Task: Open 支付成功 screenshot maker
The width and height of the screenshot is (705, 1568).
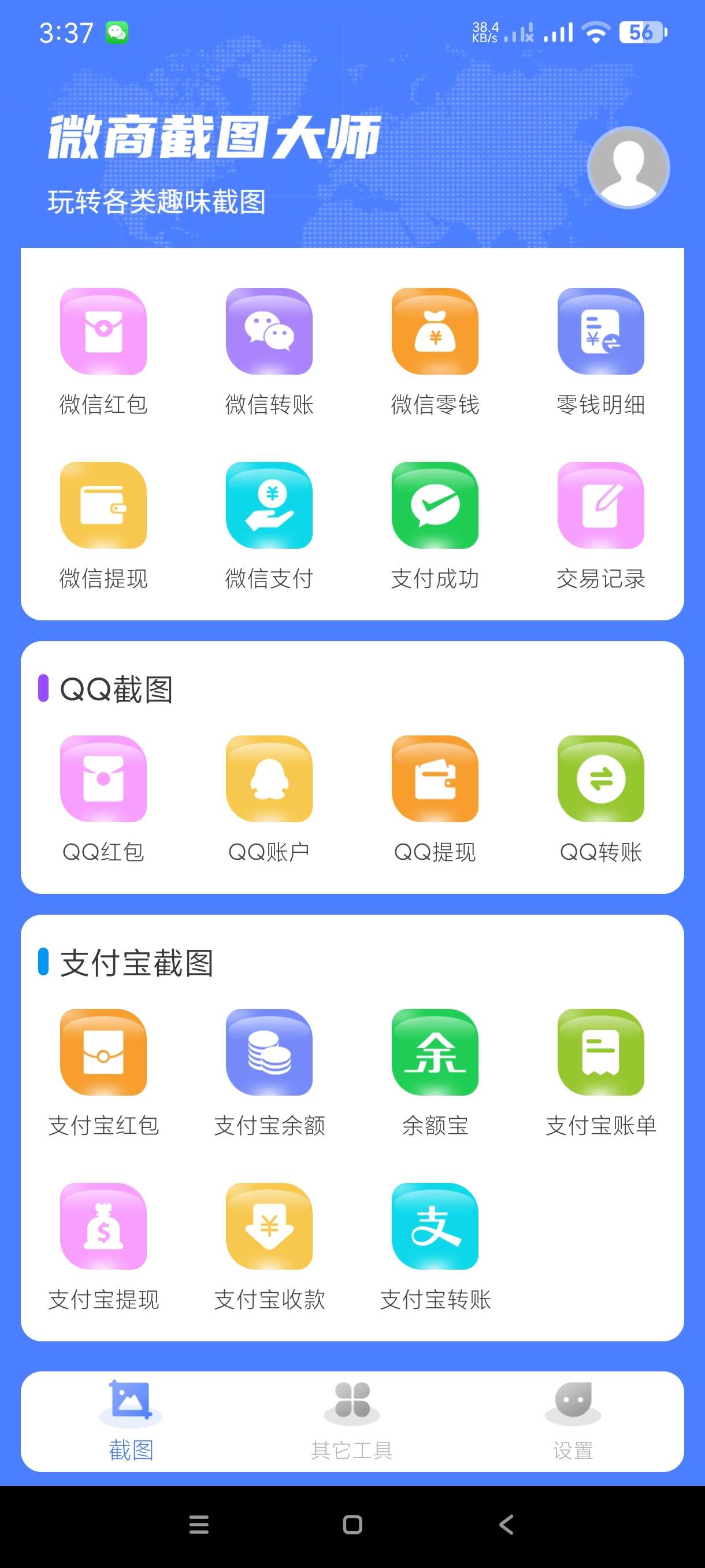Action: coord(435,506)
